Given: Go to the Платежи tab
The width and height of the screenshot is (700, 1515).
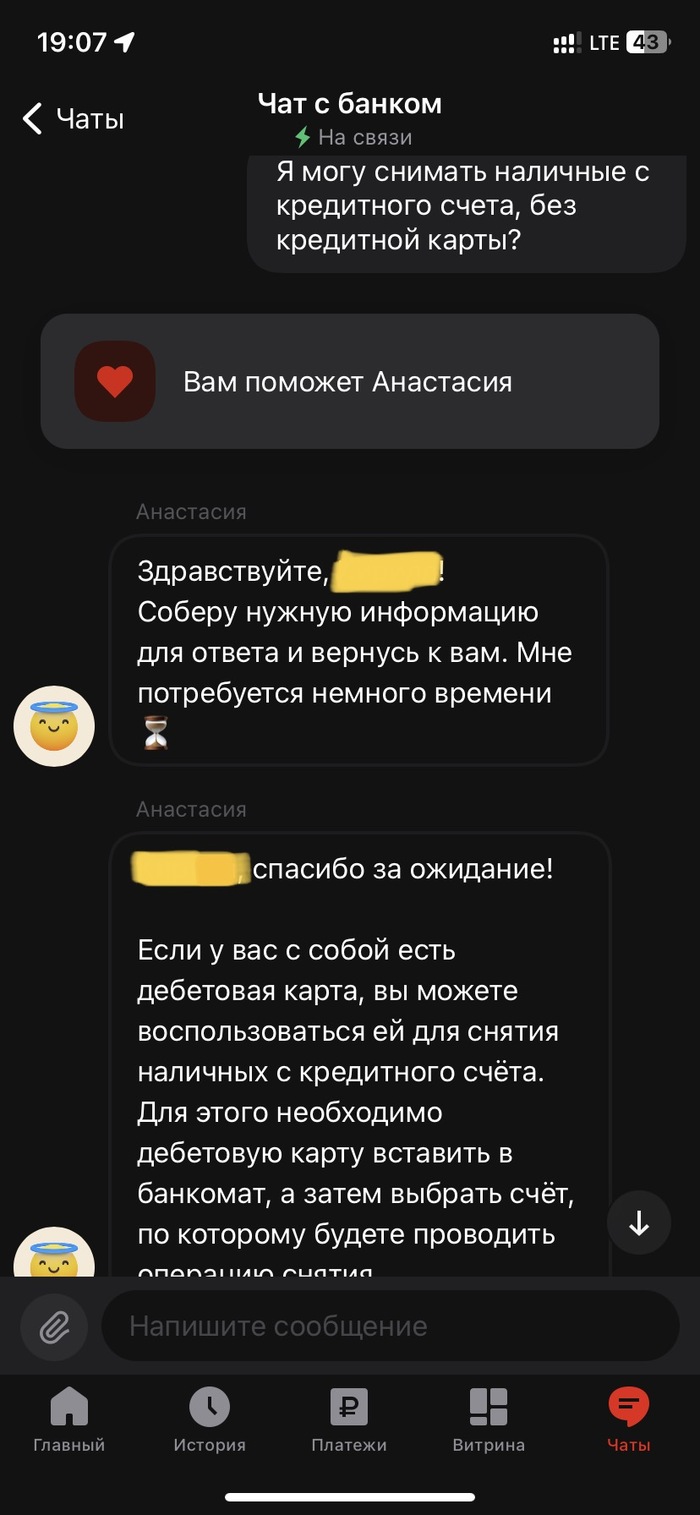Looking at the screenshot, I should pos(349,1420).
